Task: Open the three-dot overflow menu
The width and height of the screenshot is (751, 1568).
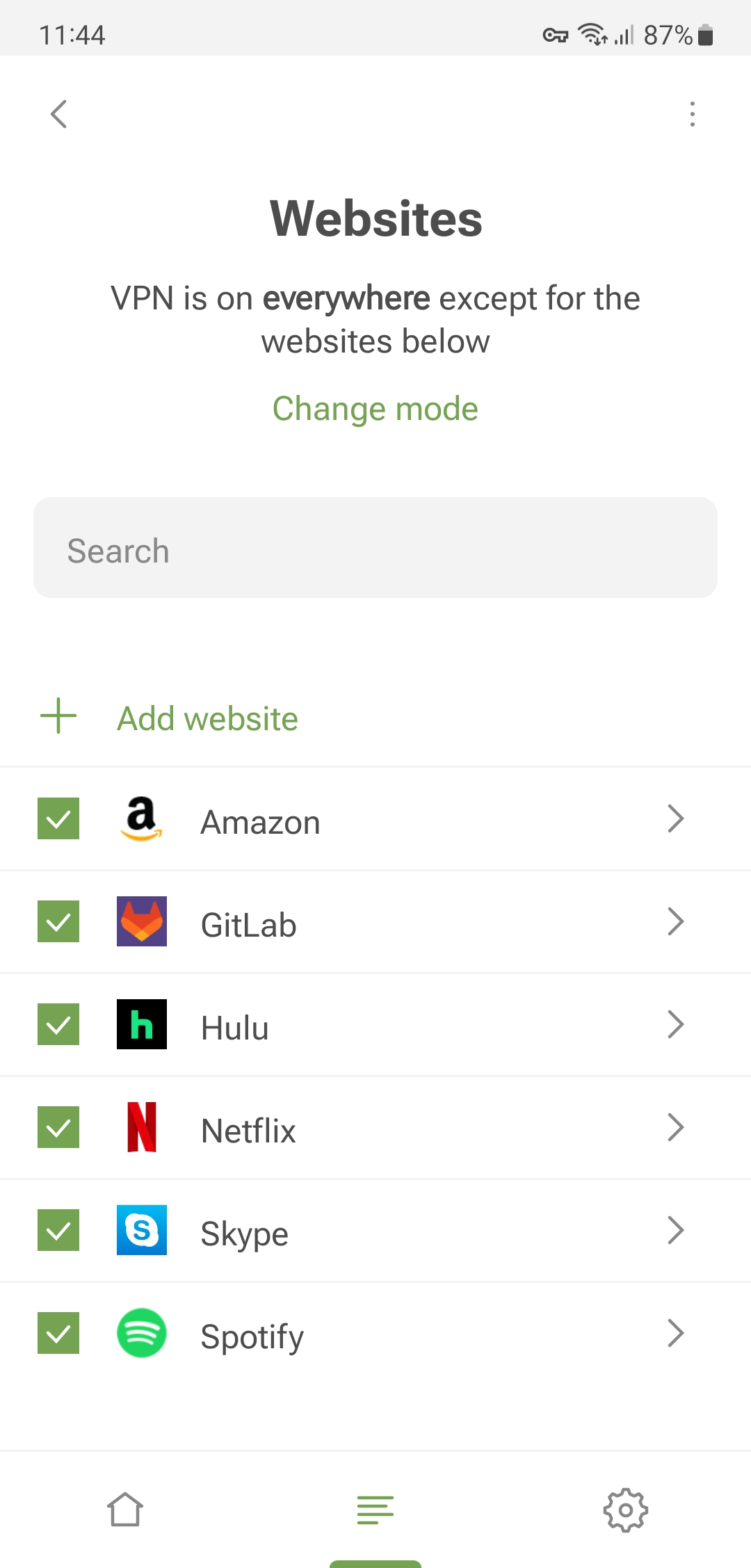Action: 692,114
